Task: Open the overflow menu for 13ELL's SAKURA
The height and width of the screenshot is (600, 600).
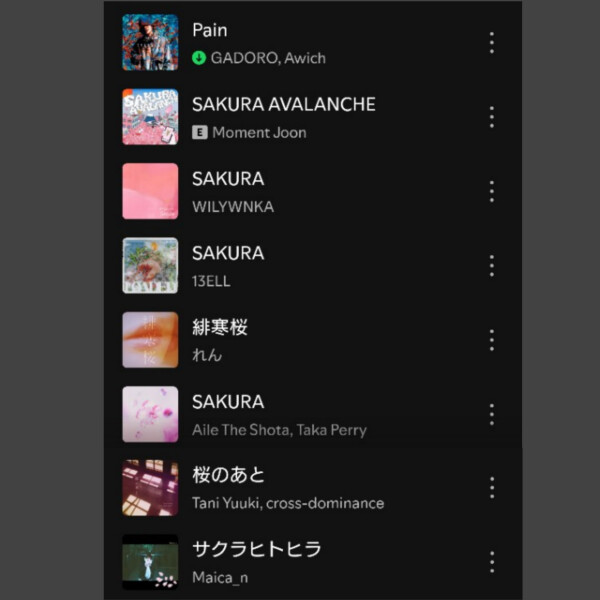Action: (491, 265)
